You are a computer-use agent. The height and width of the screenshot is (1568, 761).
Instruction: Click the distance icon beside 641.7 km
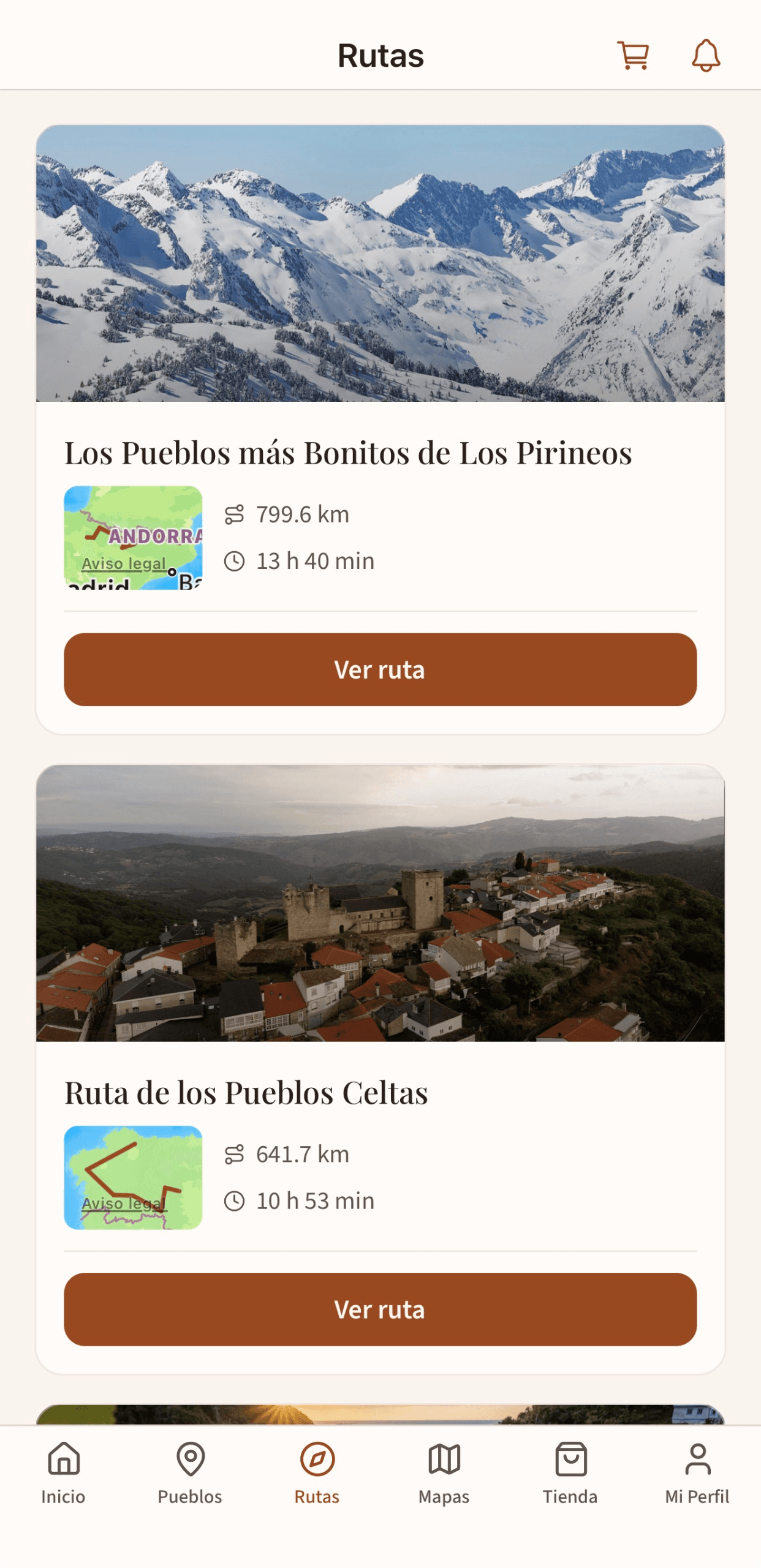pos(235,1154)
